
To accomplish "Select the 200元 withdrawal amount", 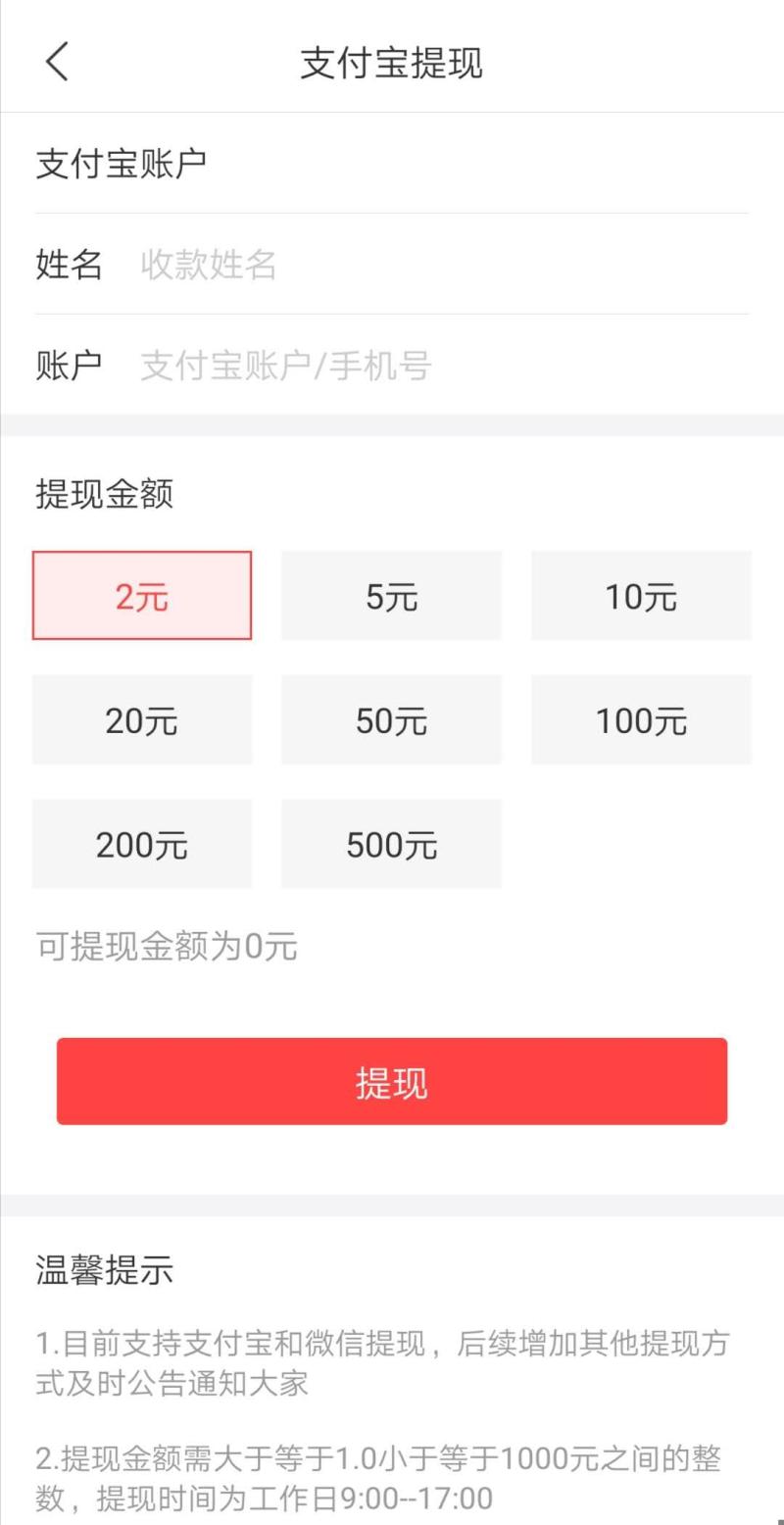I will click(x=141, y=843).
